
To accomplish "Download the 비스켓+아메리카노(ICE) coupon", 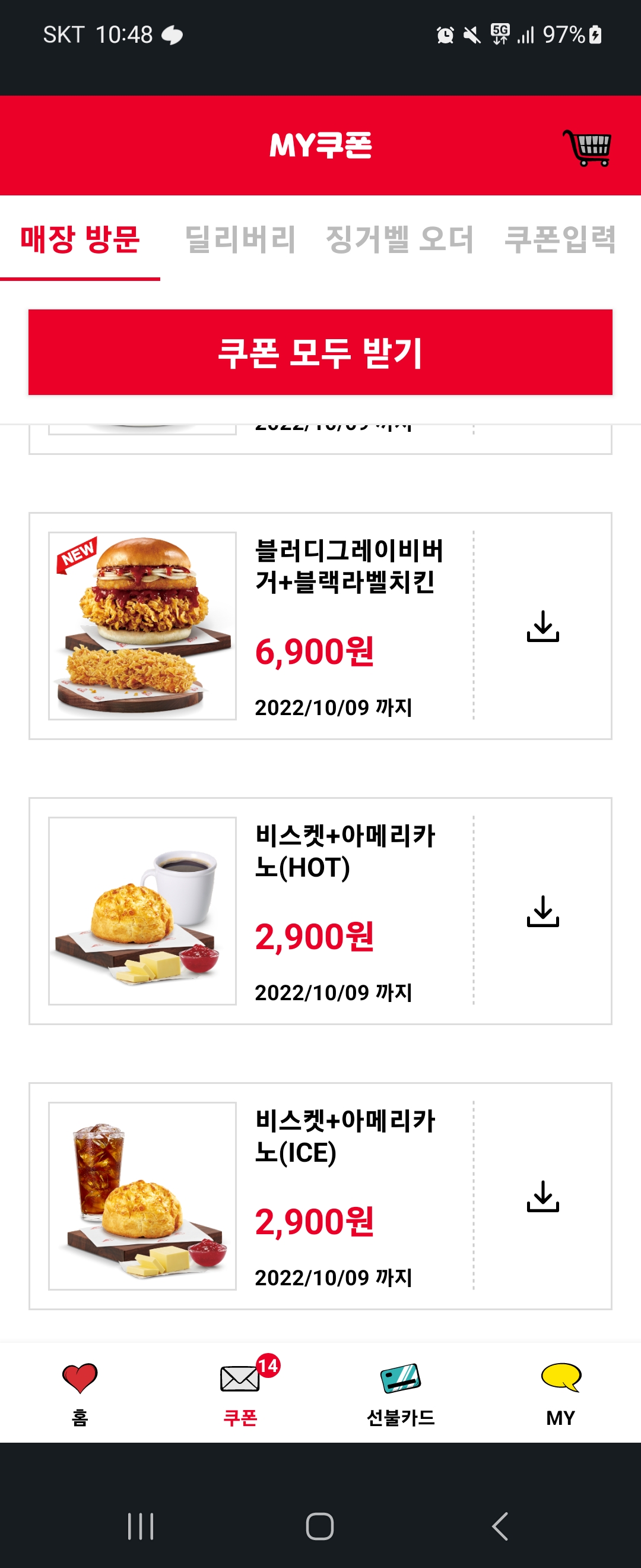I will tap(542, 1196).
